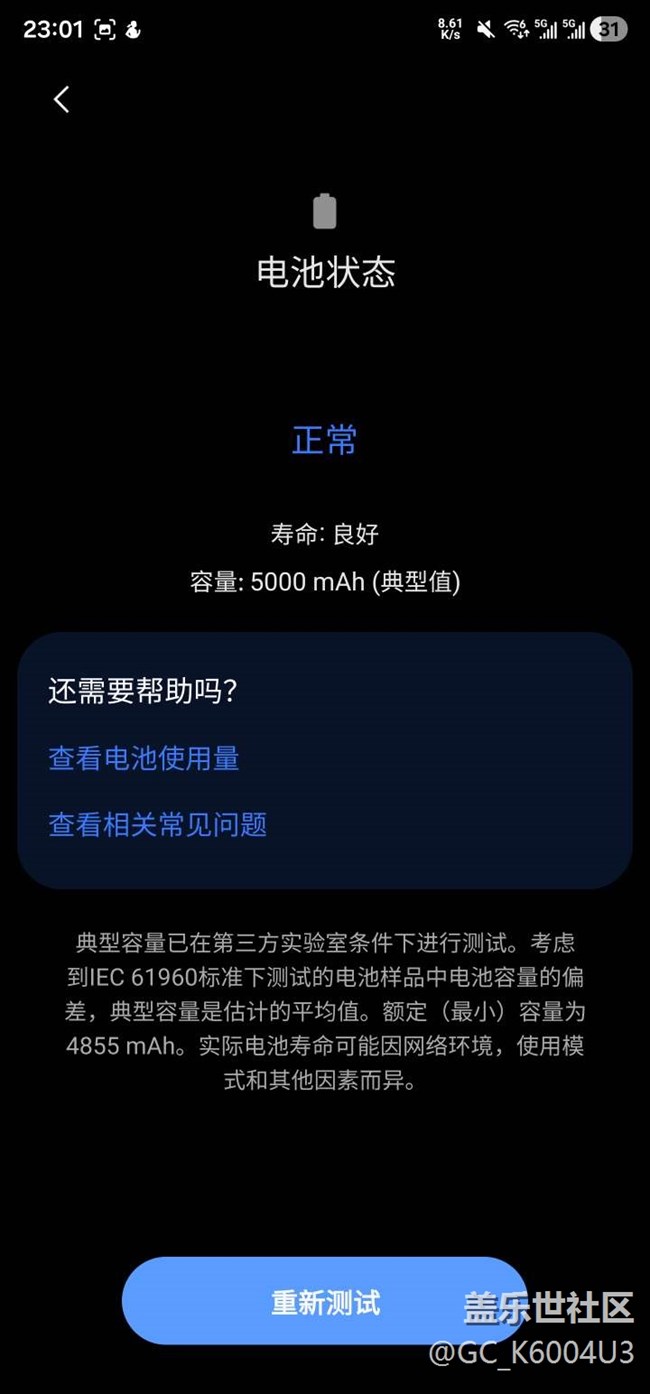Image resolution: width=650 pixels, height=1394 pixels.
Task: Open 查看相关常见问题 link
Action: point(158,825)
